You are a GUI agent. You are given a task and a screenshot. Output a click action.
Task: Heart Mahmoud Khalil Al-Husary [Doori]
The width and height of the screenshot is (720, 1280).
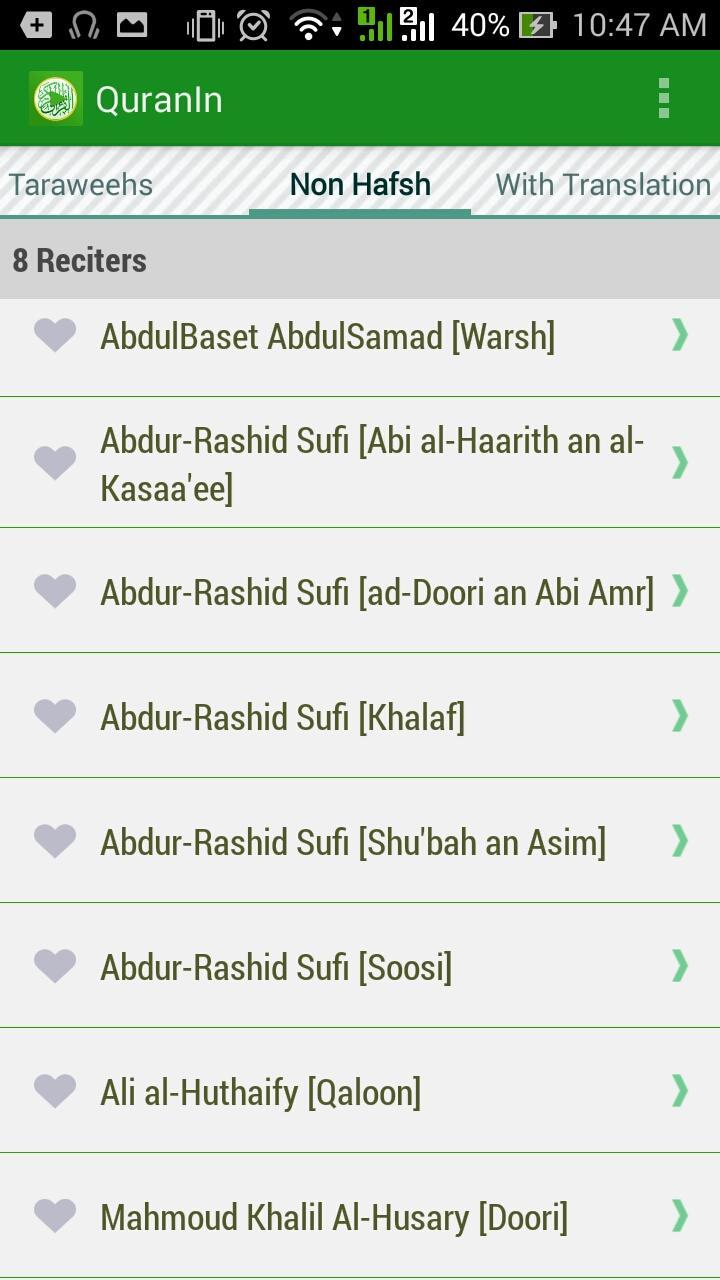55,1215
